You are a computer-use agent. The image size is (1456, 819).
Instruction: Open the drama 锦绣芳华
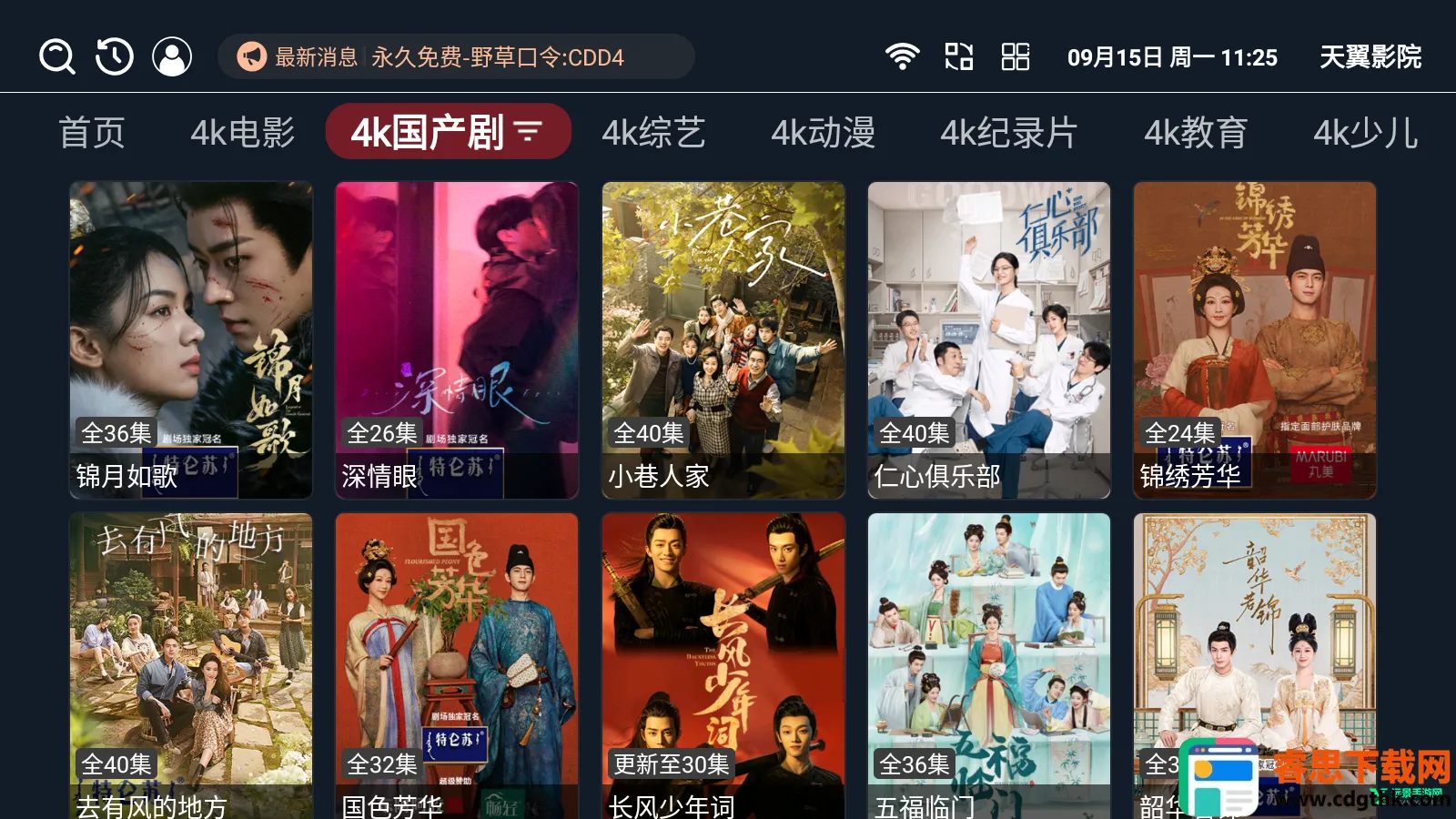pos(1255,339)
